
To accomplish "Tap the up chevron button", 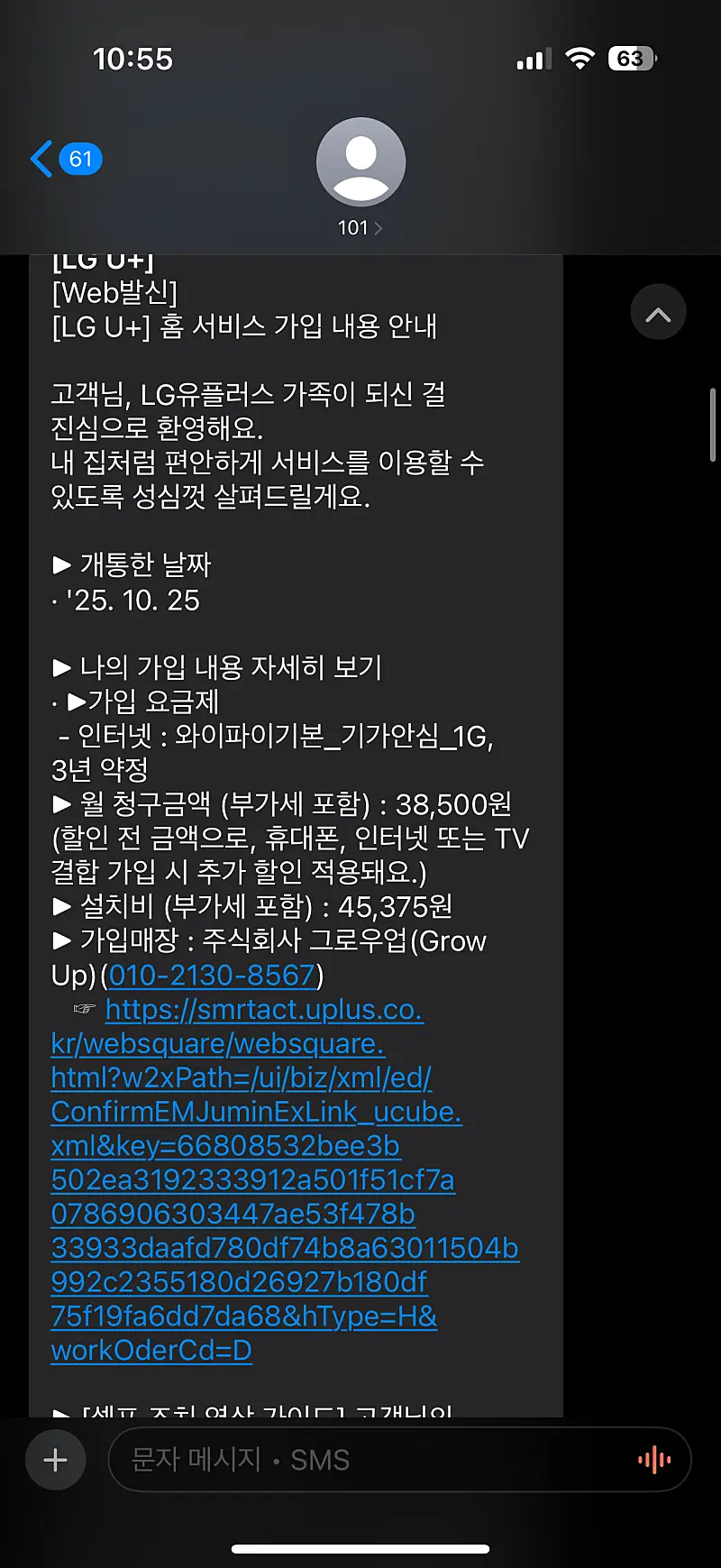I will [658, 313].
